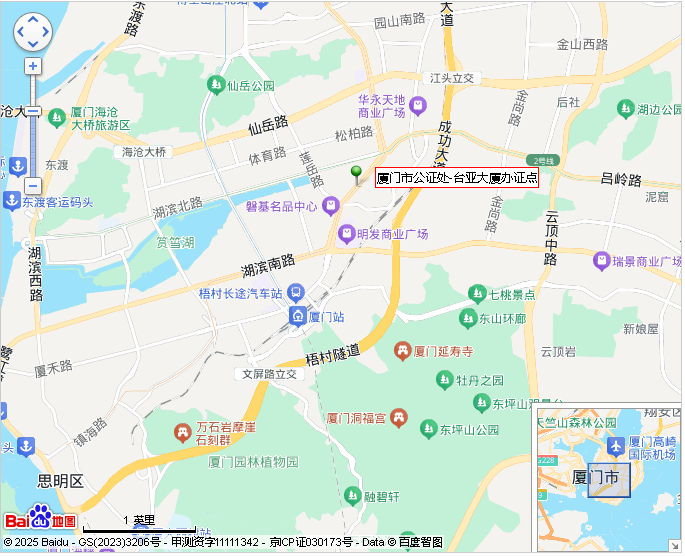Viewport: 685px width, 556px height.
Task: Pan the map down with the arrow
Action: (x=33, y=43)
